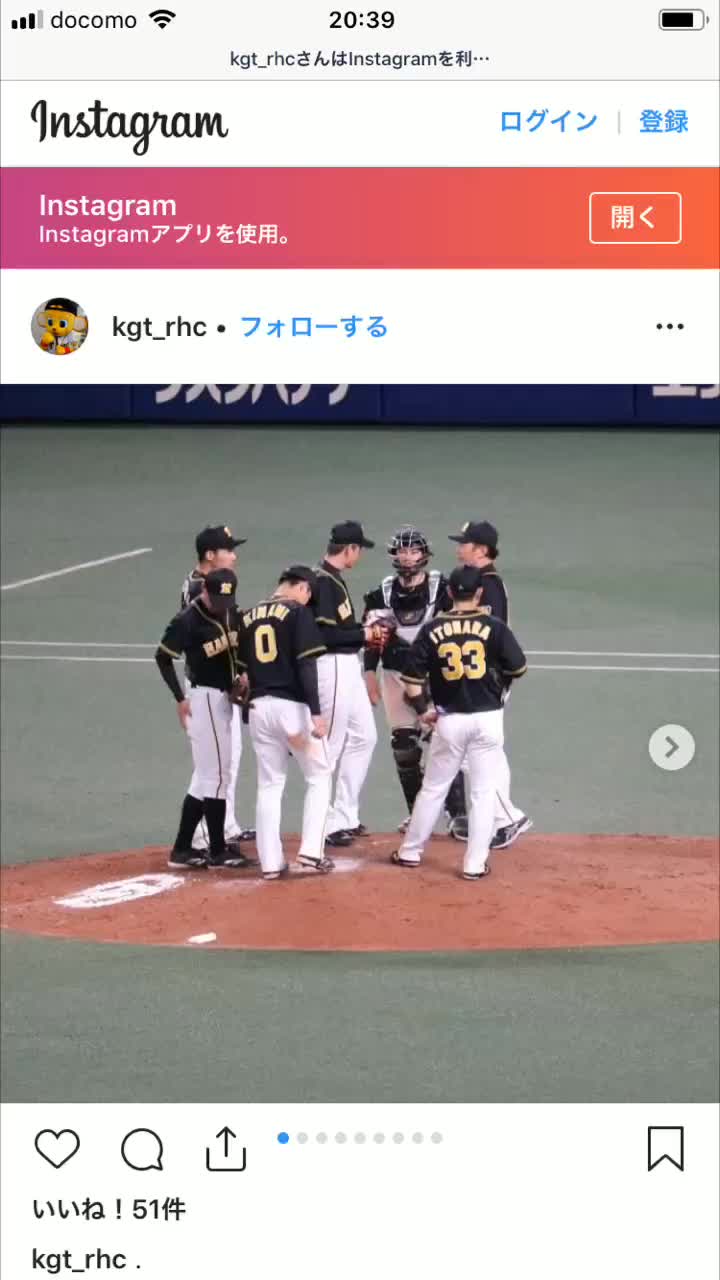
Task: Tap the ログイン link
Action: [x=548, y=122]
